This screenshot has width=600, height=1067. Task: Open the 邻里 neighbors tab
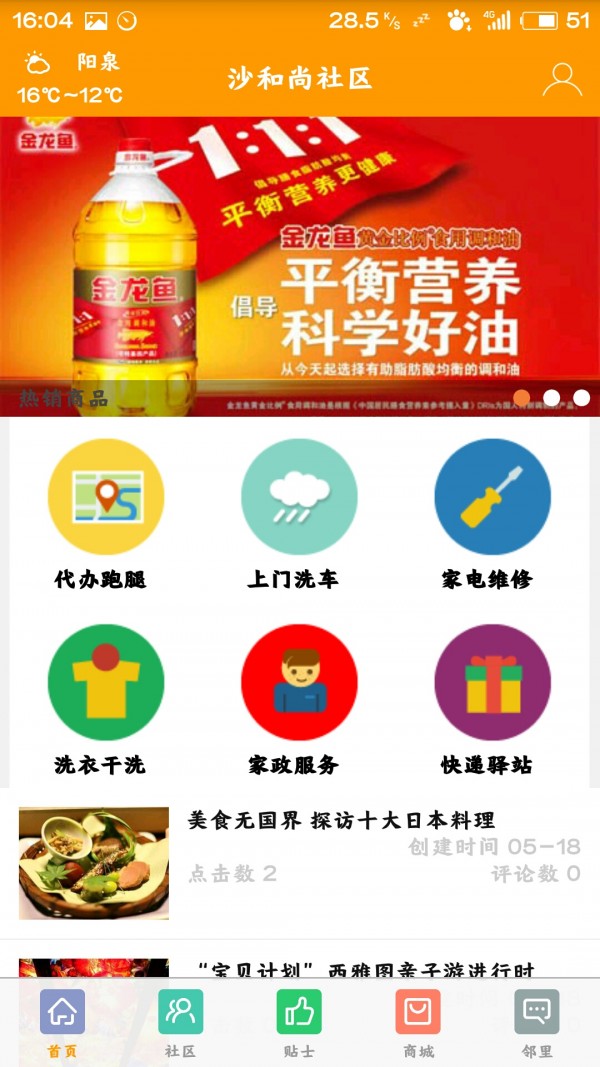click(x=537, y=1021)
